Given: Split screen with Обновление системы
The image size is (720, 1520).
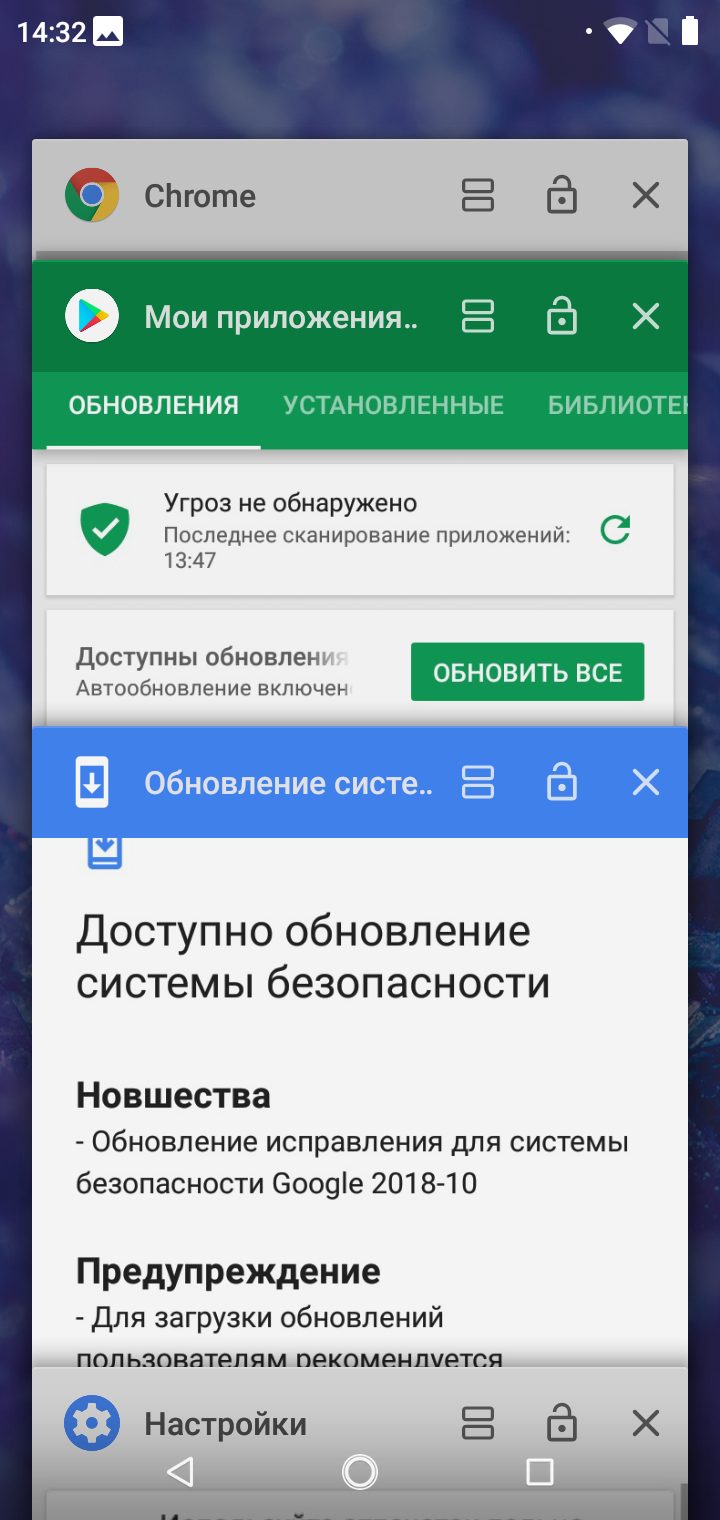Looking at the screenshot, I should [478, 782].
